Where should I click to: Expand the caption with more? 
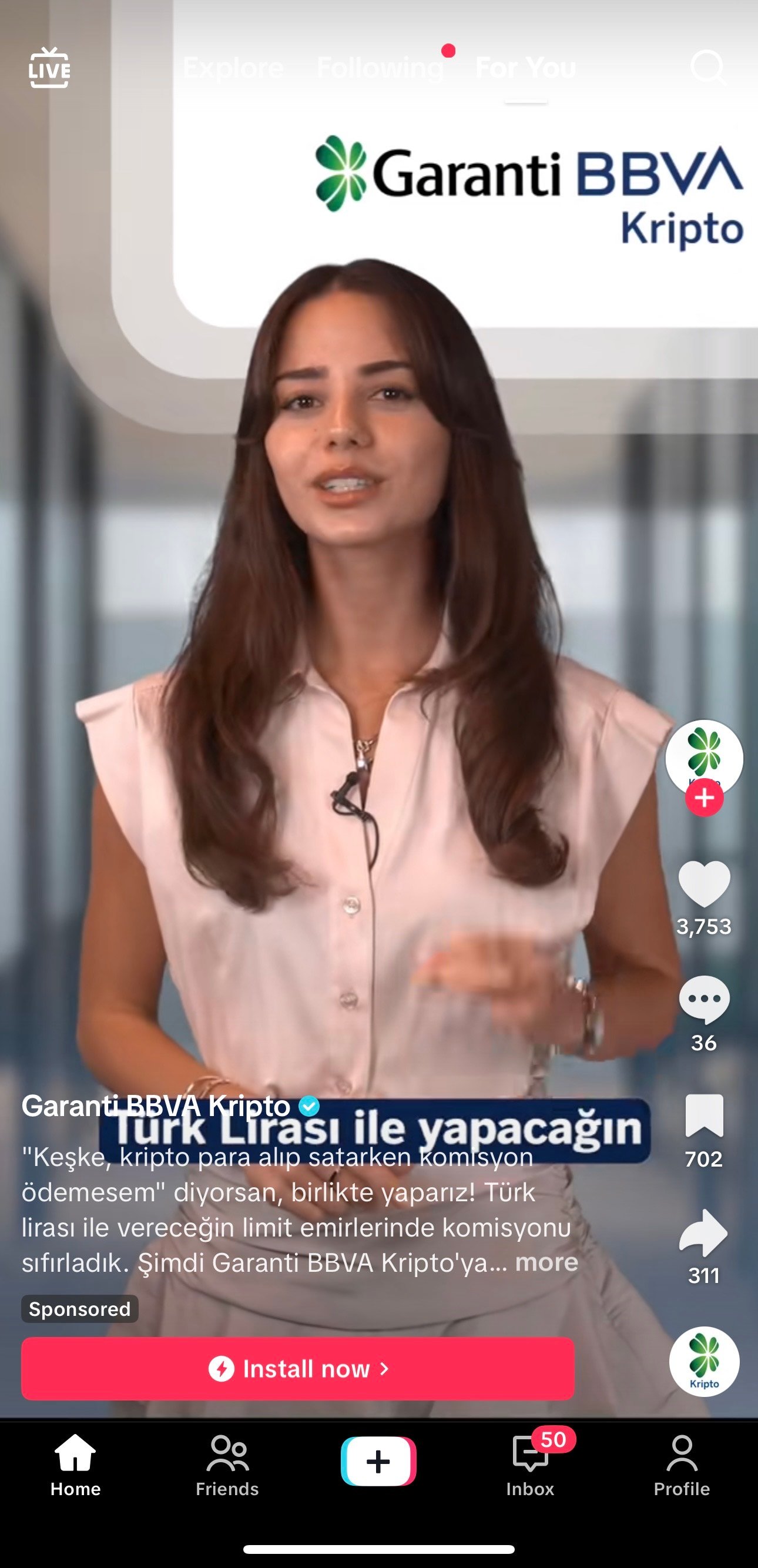click(546, 1262)
